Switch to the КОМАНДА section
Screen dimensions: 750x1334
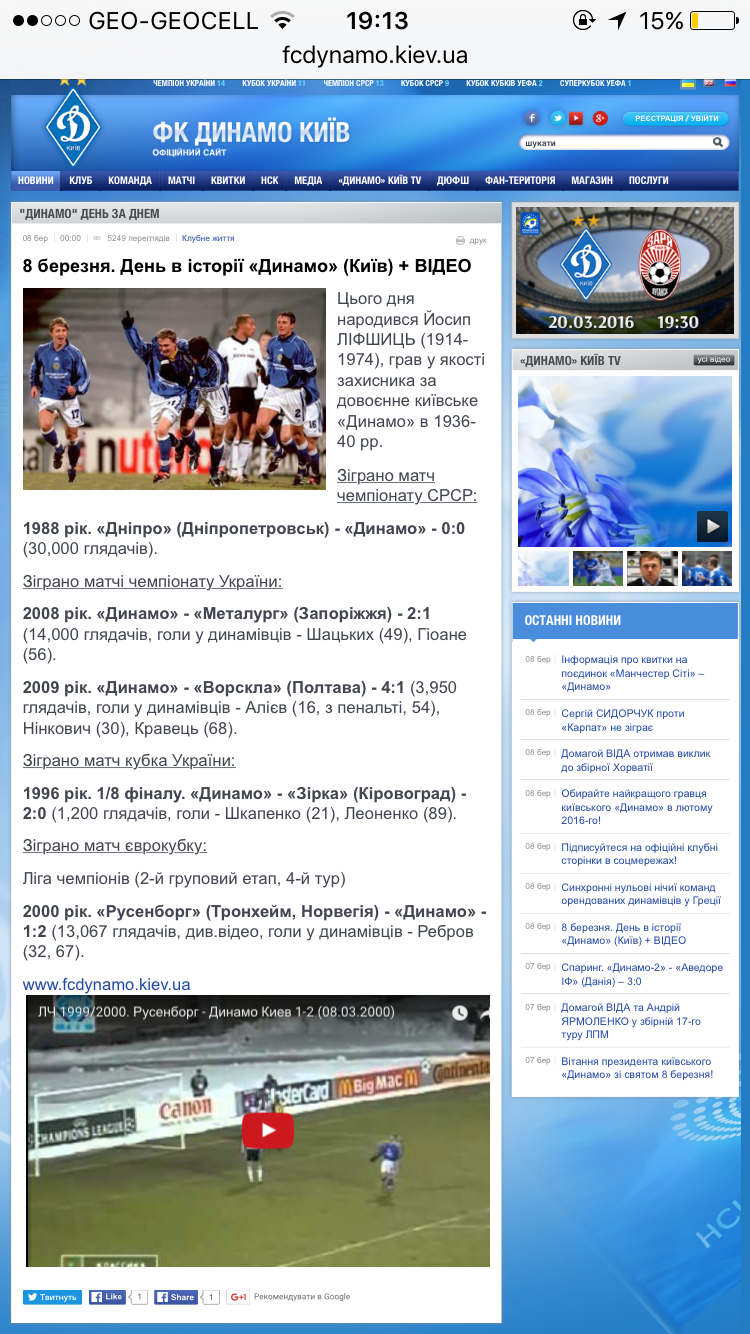point(130,180)
